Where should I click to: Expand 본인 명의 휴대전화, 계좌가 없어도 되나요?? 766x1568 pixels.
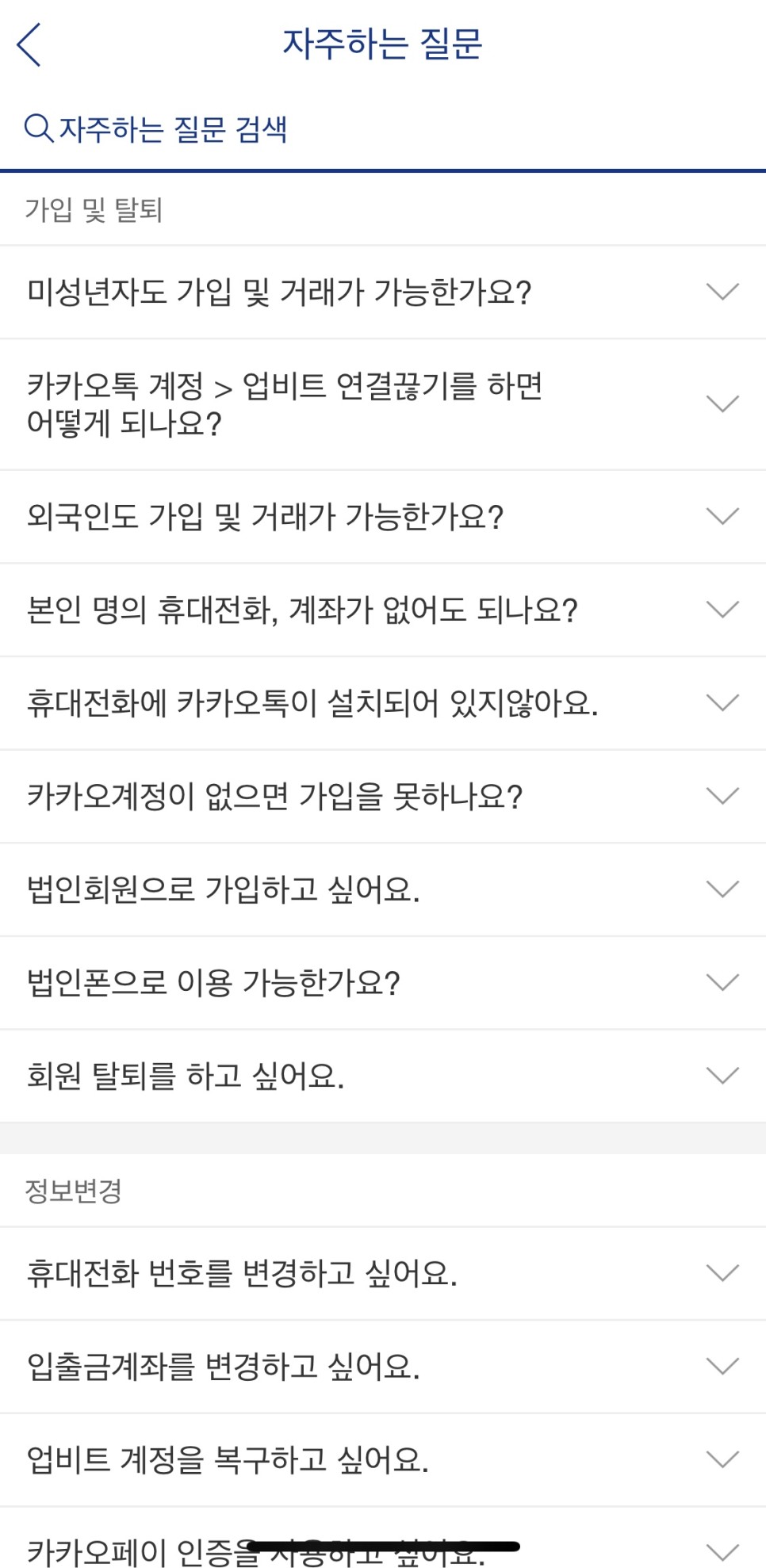[383, 610]
